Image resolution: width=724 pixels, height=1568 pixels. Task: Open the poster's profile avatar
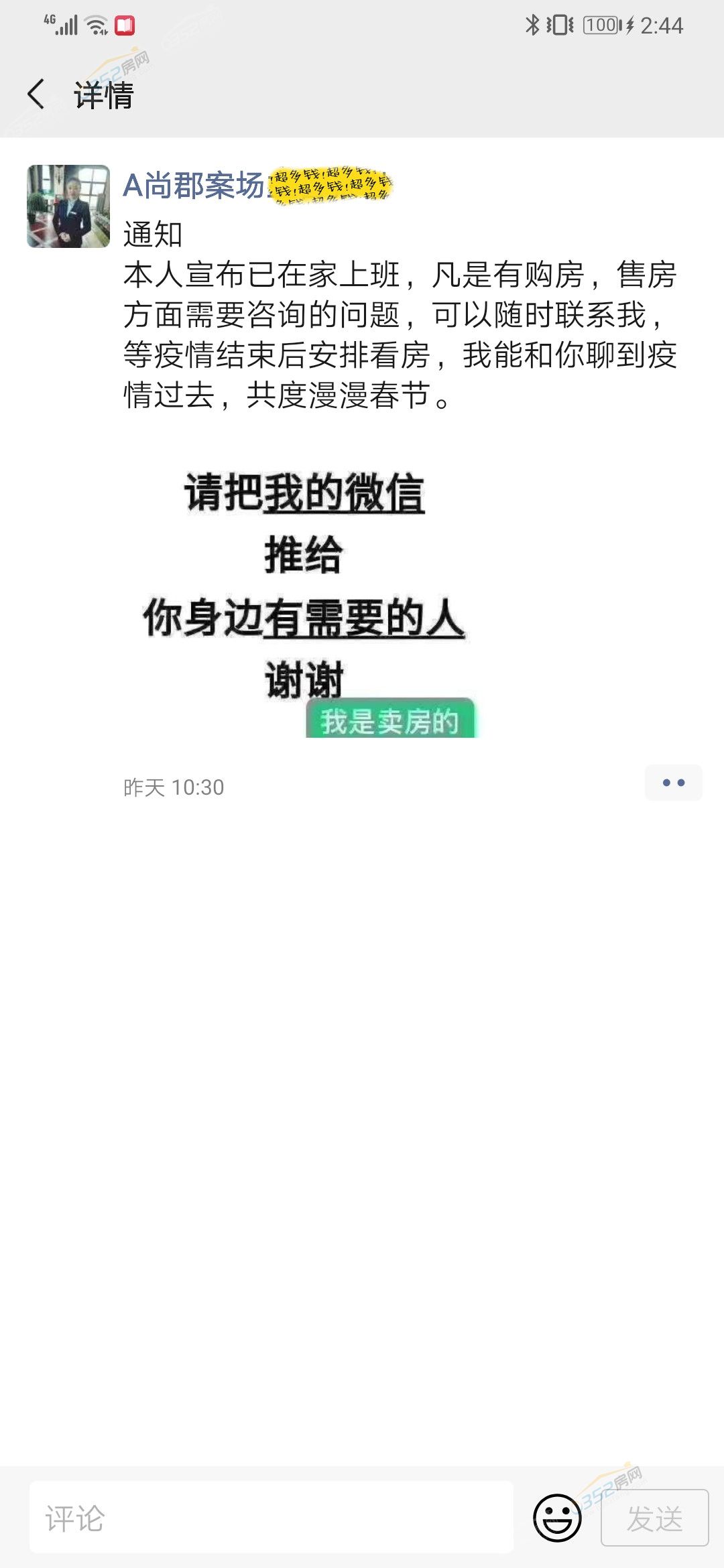(68, 206)
